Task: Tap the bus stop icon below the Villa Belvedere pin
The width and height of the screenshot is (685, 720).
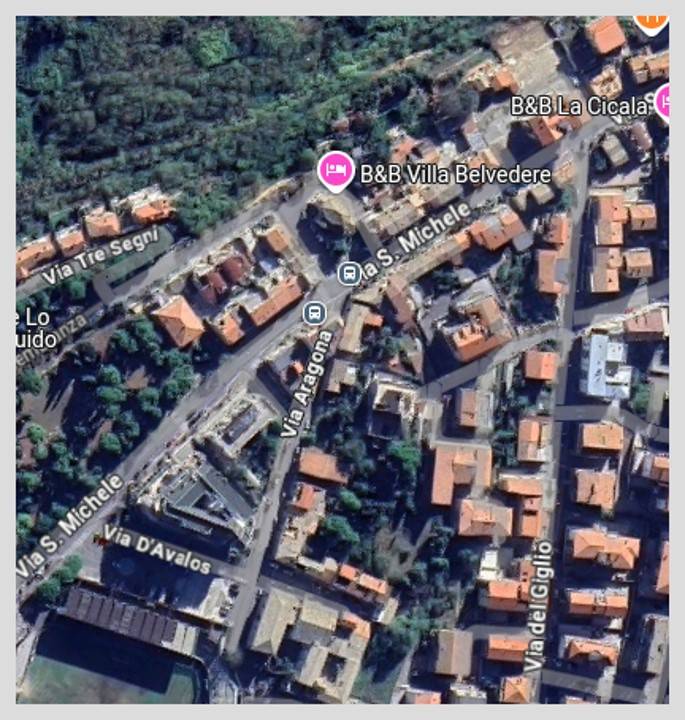Action: [x=349, y=272]
